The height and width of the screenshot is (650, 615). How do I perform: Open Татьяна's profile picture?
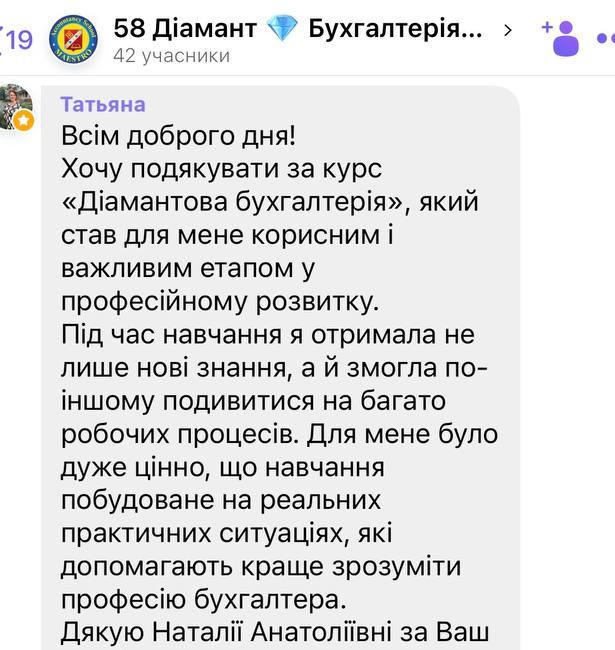coord(15,108)
